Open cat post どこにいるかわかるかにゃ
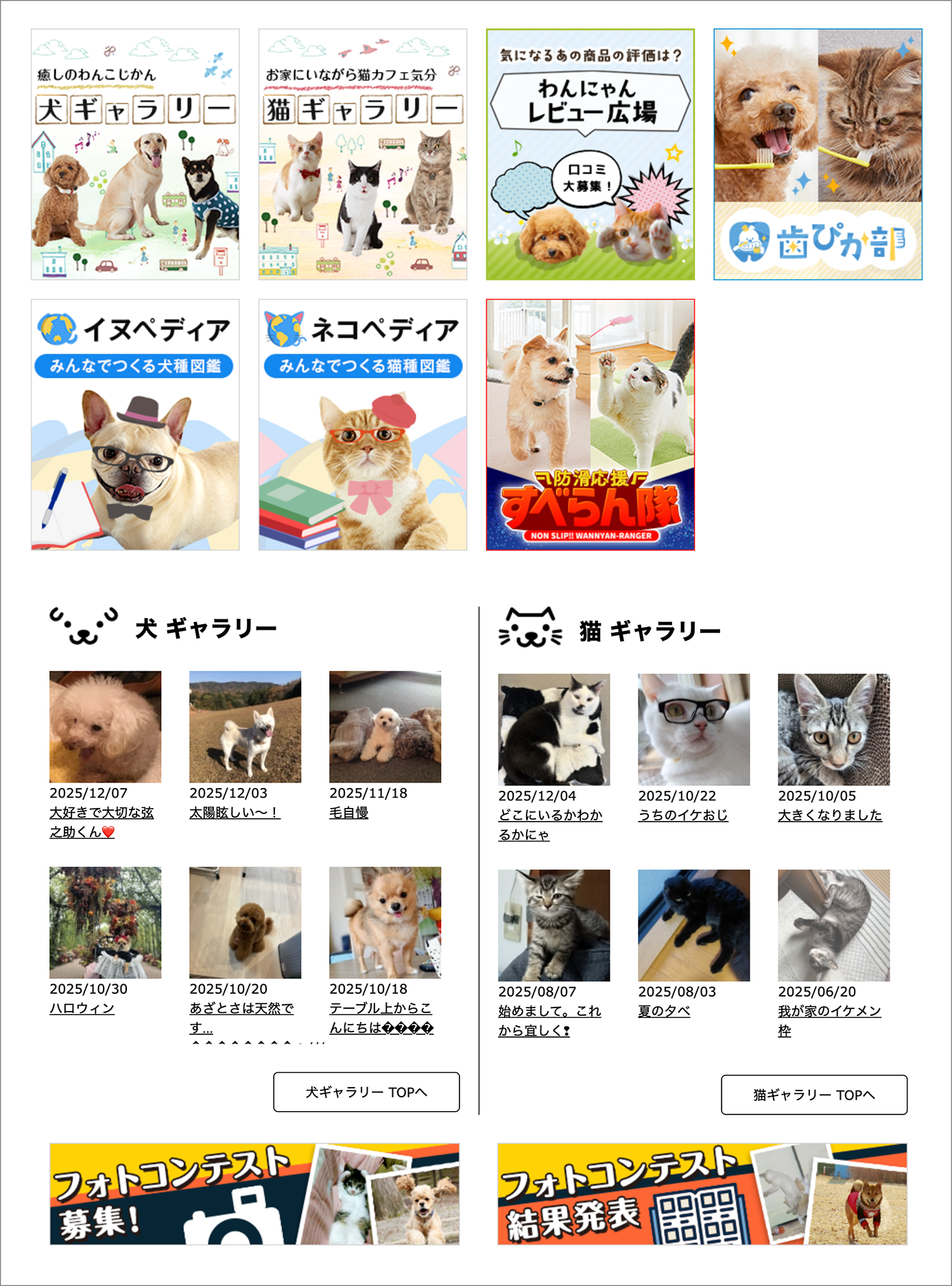 550,815
